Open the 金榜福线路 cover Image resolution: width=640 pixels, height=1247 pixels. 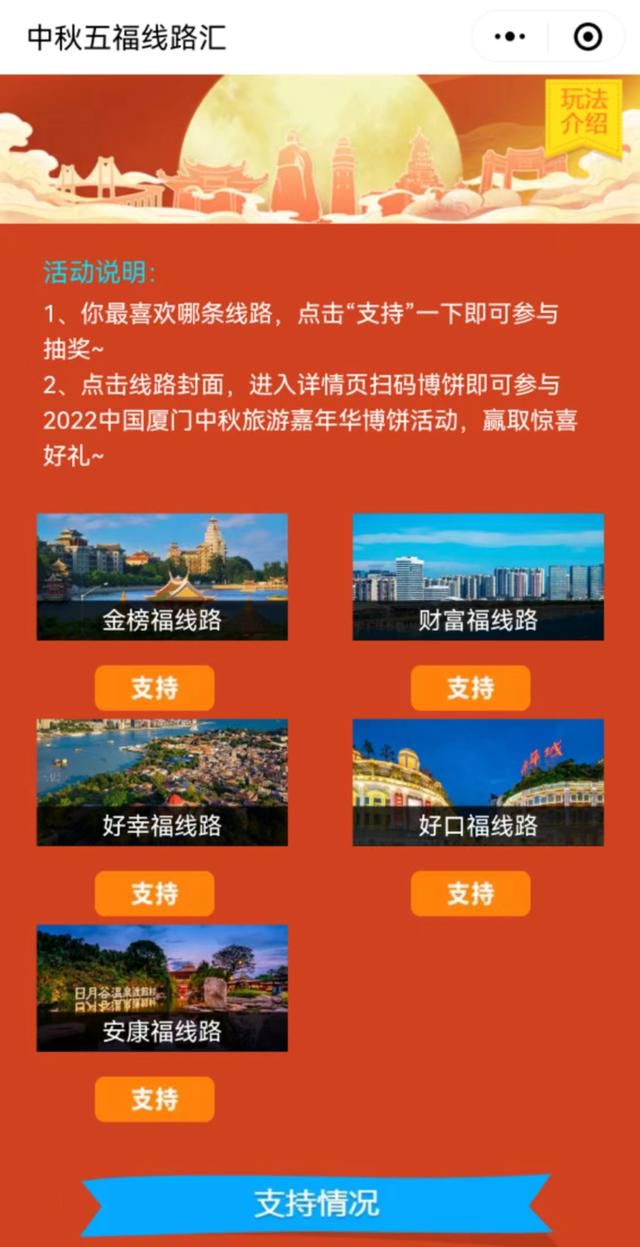[x=162, y=577]
